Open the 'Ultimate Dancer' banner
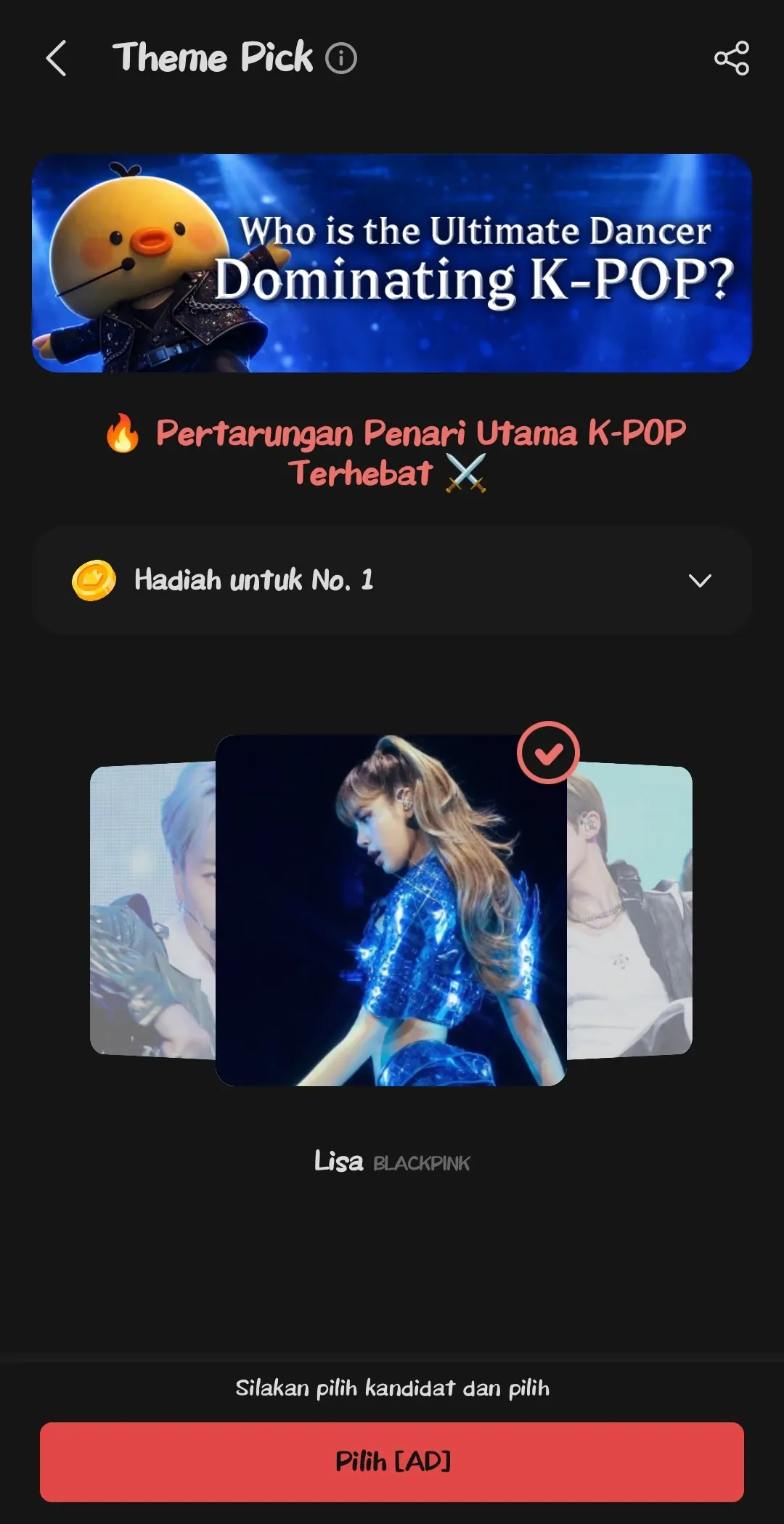 (x=392, y=265)
